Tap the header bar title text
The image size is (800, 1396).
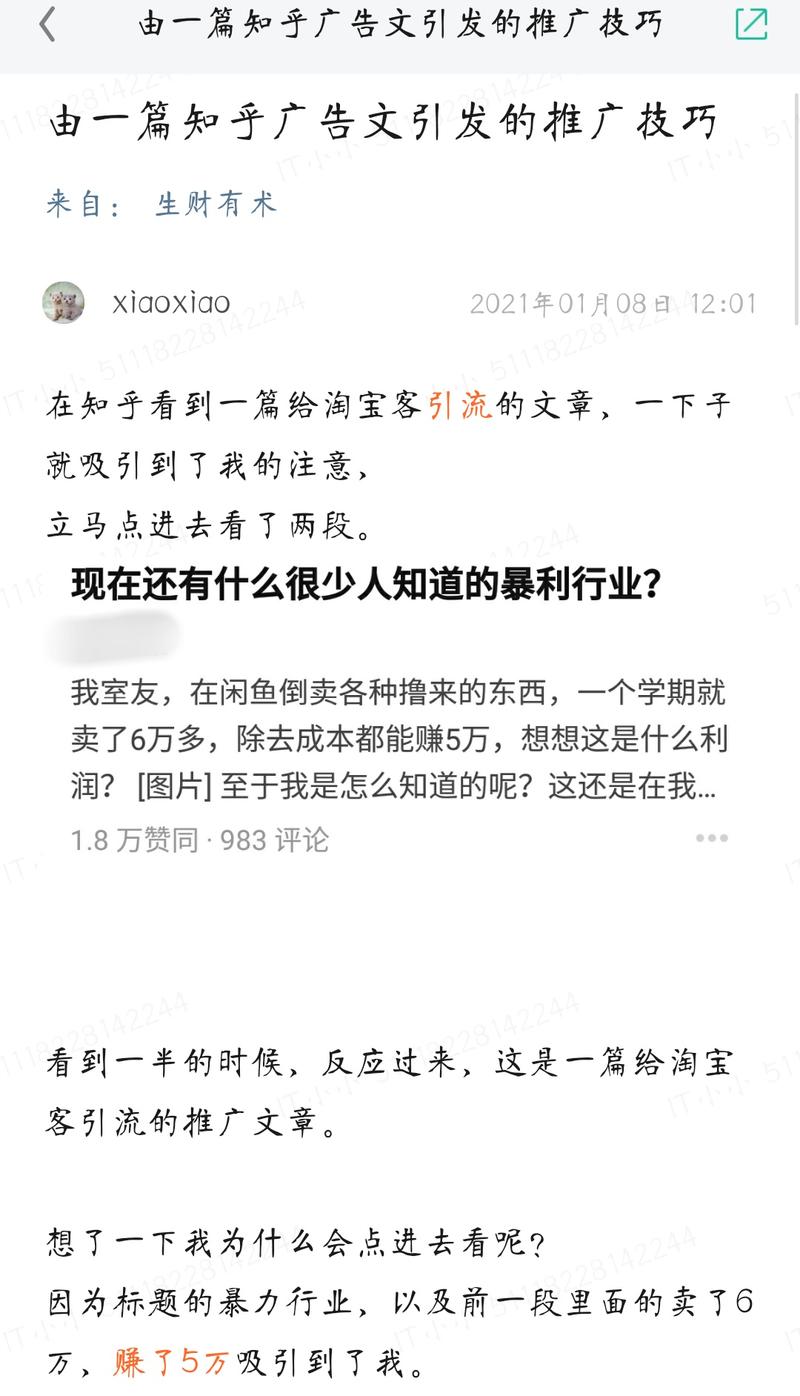pos(399,25)
